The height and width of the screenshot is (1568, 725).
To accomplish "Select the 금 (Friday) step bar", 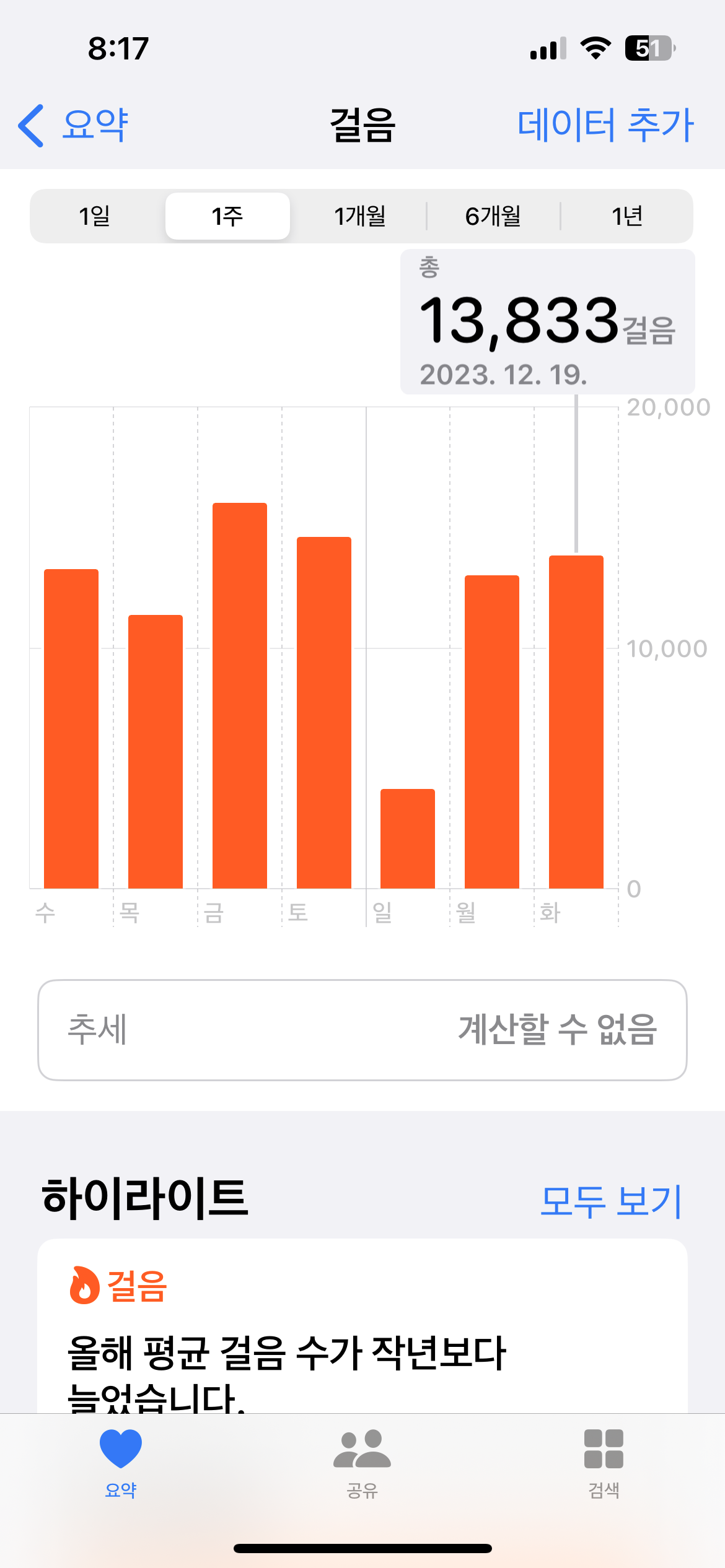I will [x=240, y=695].
